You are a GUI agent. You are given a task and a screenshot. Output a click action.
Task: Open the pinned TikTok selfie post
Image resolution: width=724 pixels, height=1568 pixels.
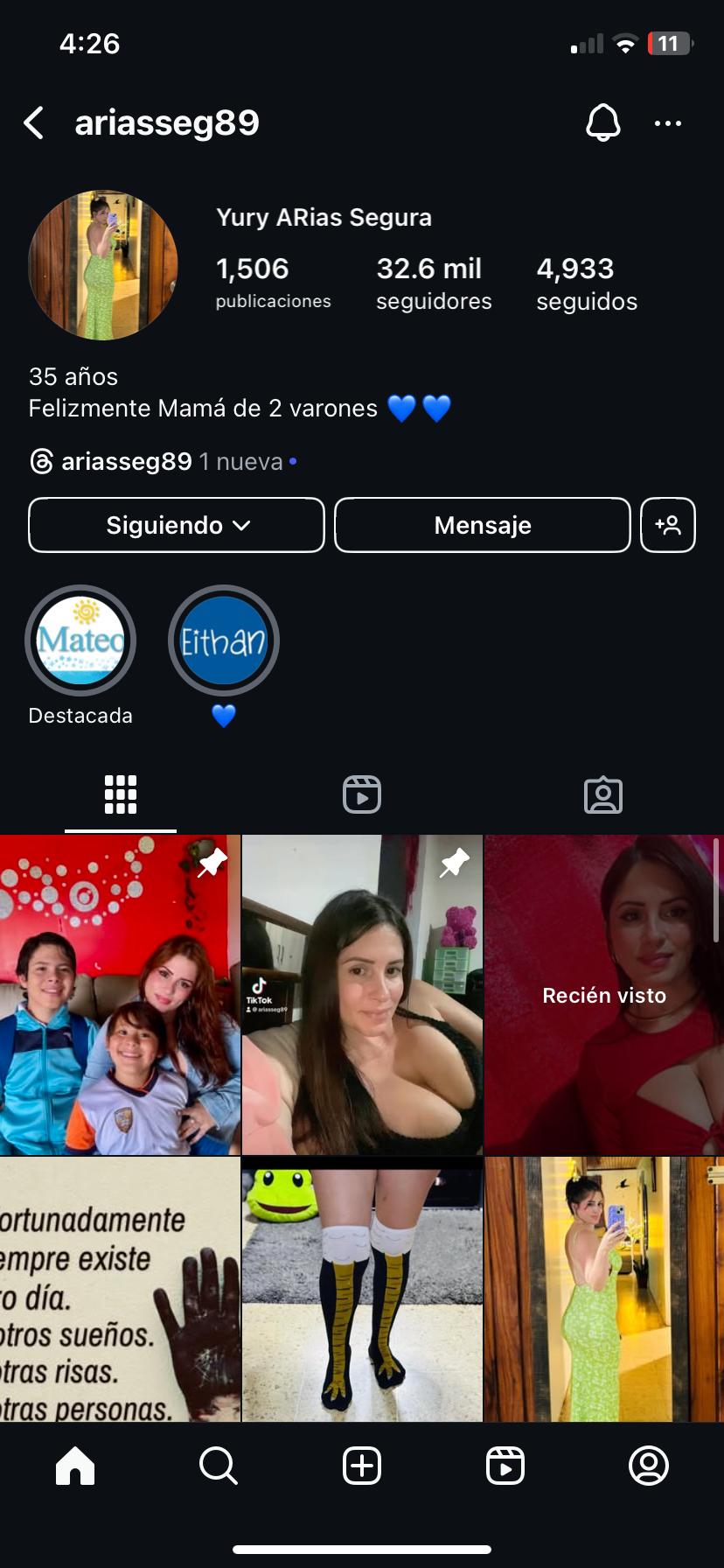pyautogui.click(x=362, y=995)
